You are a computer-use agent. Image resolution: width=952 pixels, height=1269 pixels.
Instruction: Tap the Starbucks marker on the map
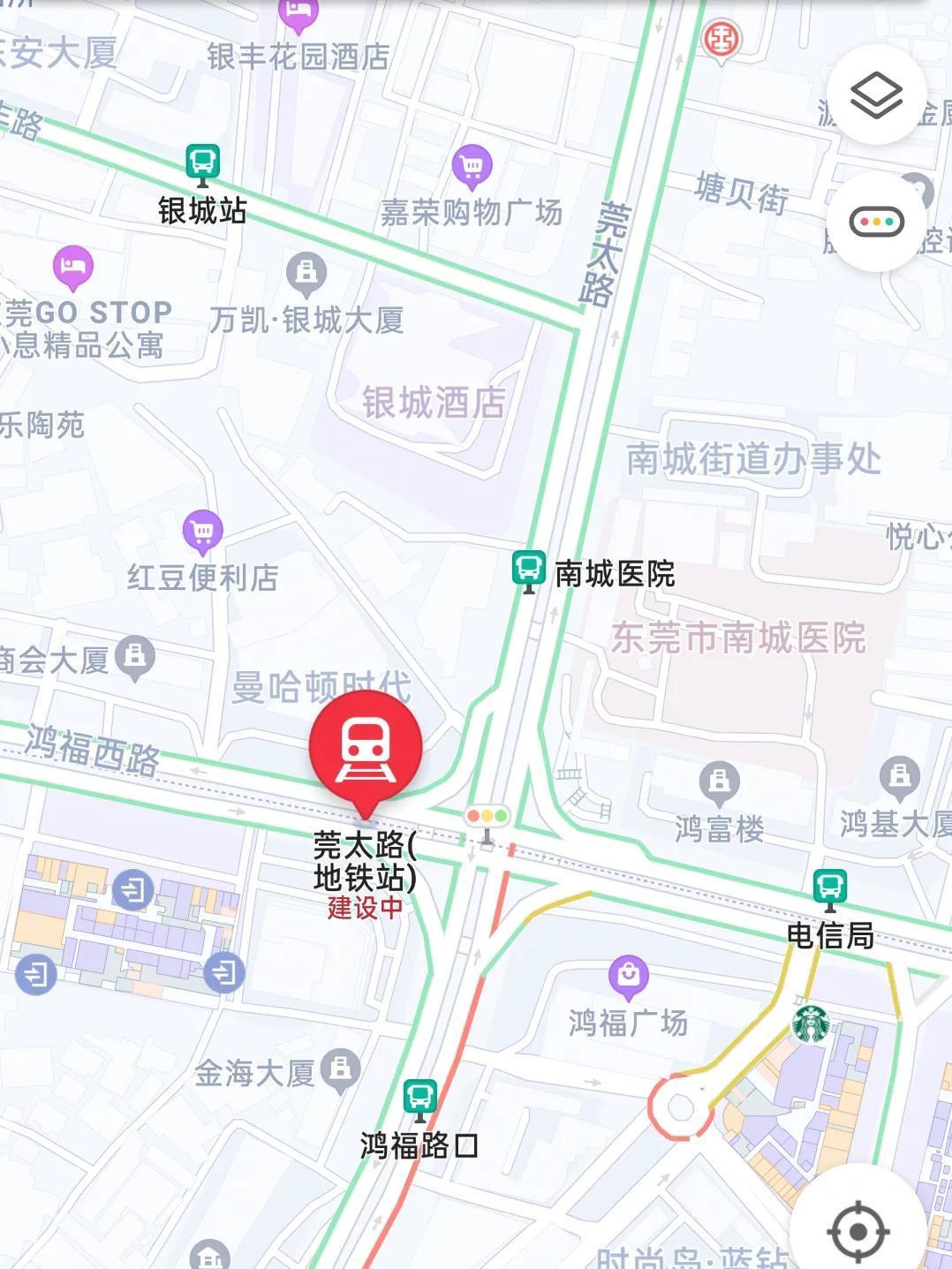click(810, 1024)
